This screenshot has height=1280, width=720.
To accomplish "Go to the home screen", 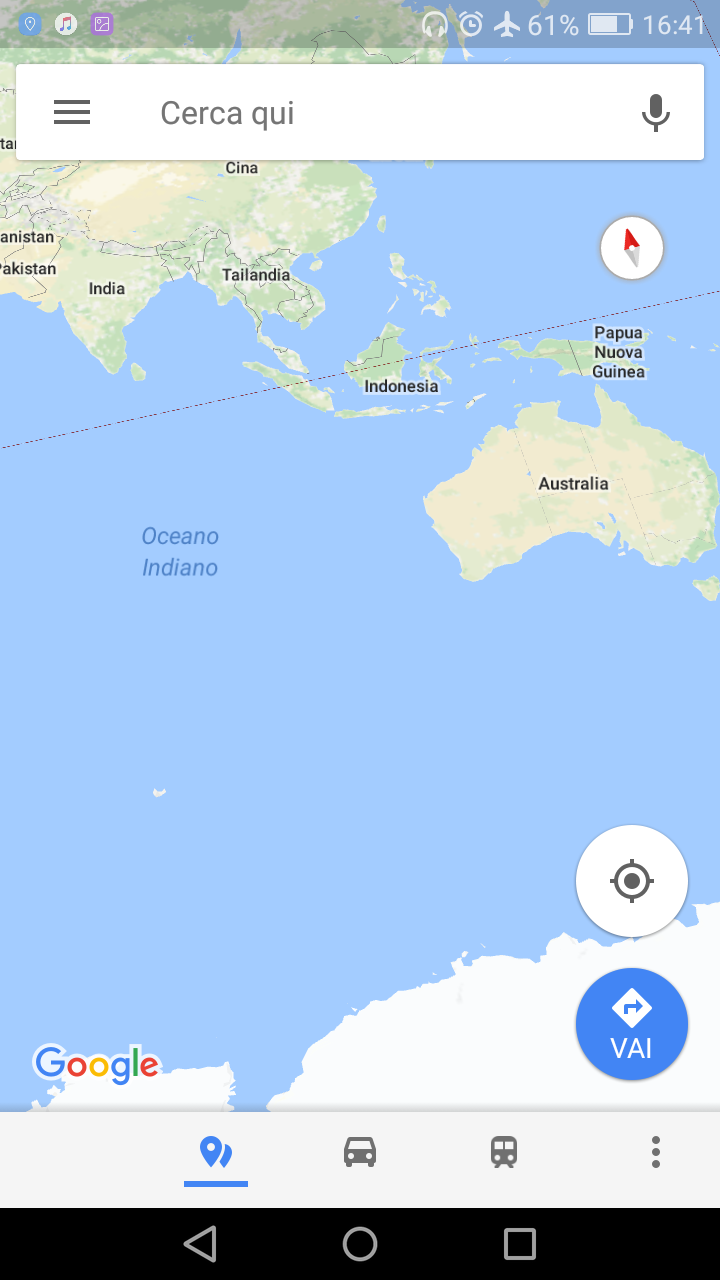I will coord(360,1244).
